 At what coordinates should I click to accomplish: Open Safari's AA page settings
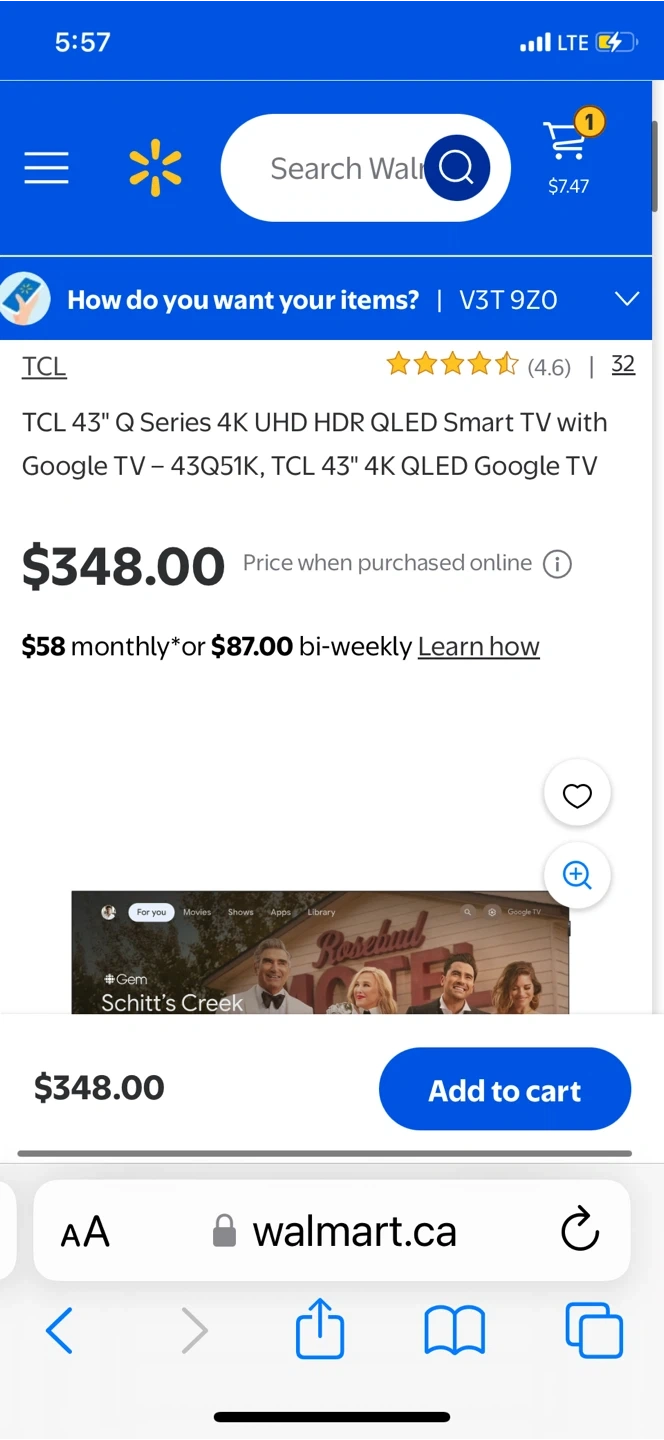coord(85,1232)
